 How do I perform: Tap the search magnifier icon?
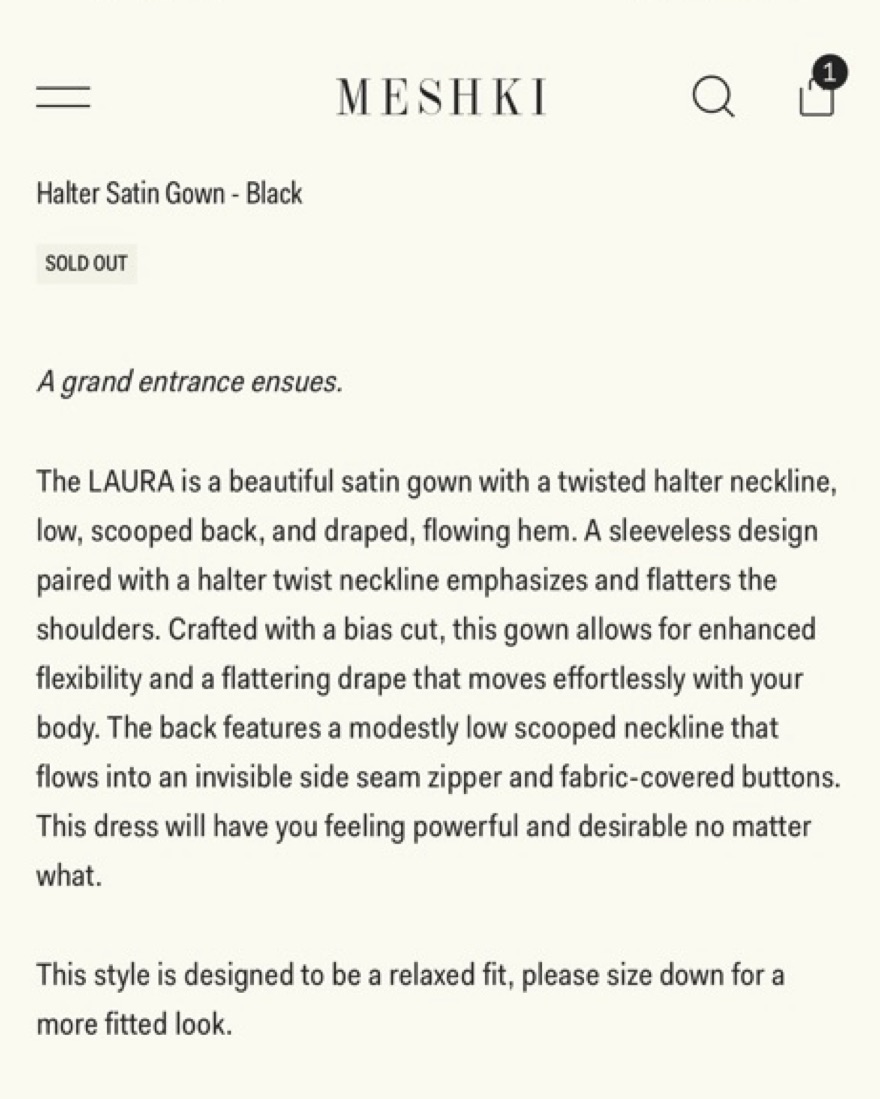[713, 96]
